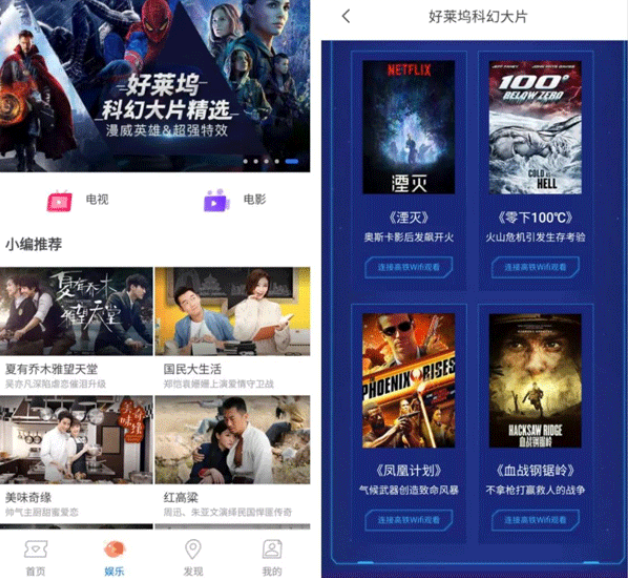Tap 连接高铁Wifi观看 under《零下100℃》
The height and width of the screenshot is (578, 628).
535,267
